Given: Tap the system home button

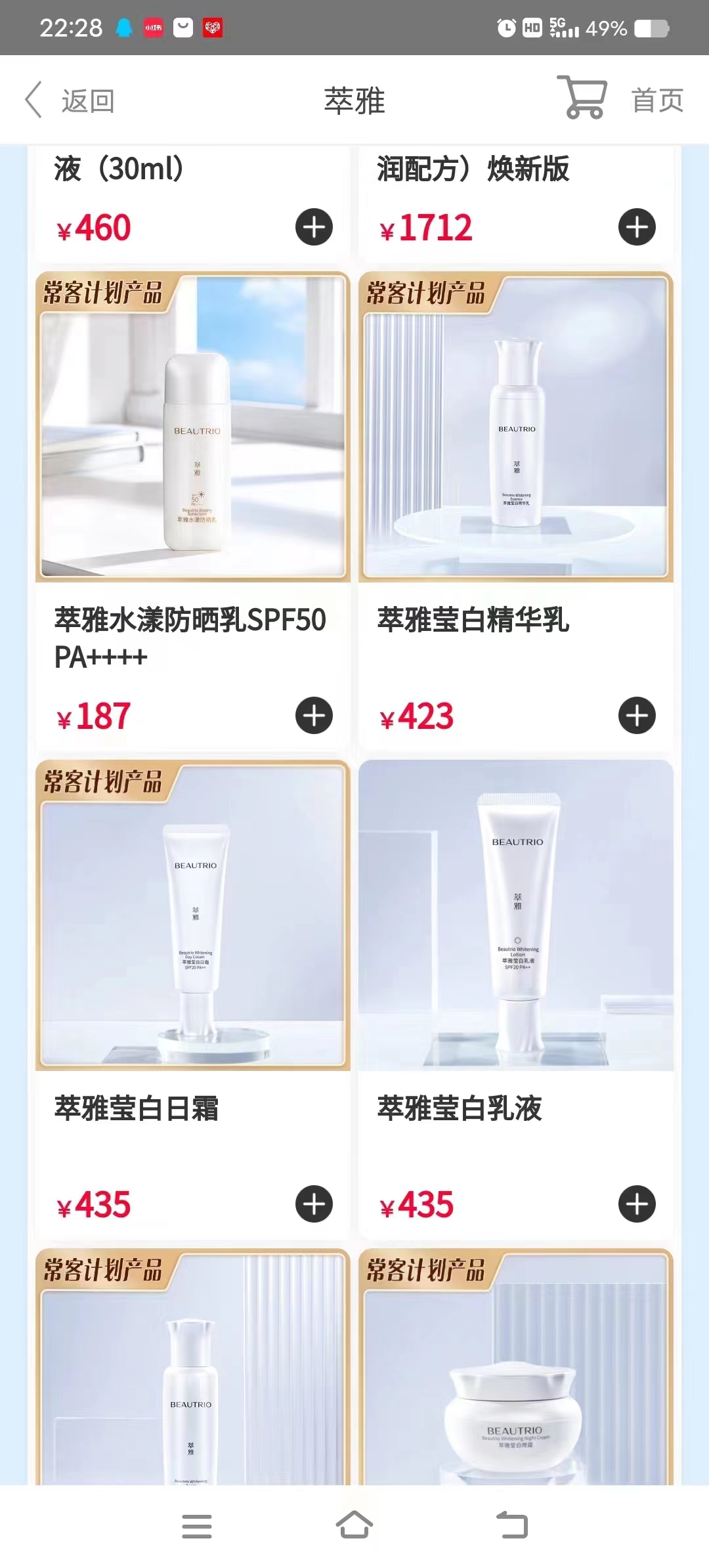Looking at the screenshot, I should click(x=354, y=1525).
